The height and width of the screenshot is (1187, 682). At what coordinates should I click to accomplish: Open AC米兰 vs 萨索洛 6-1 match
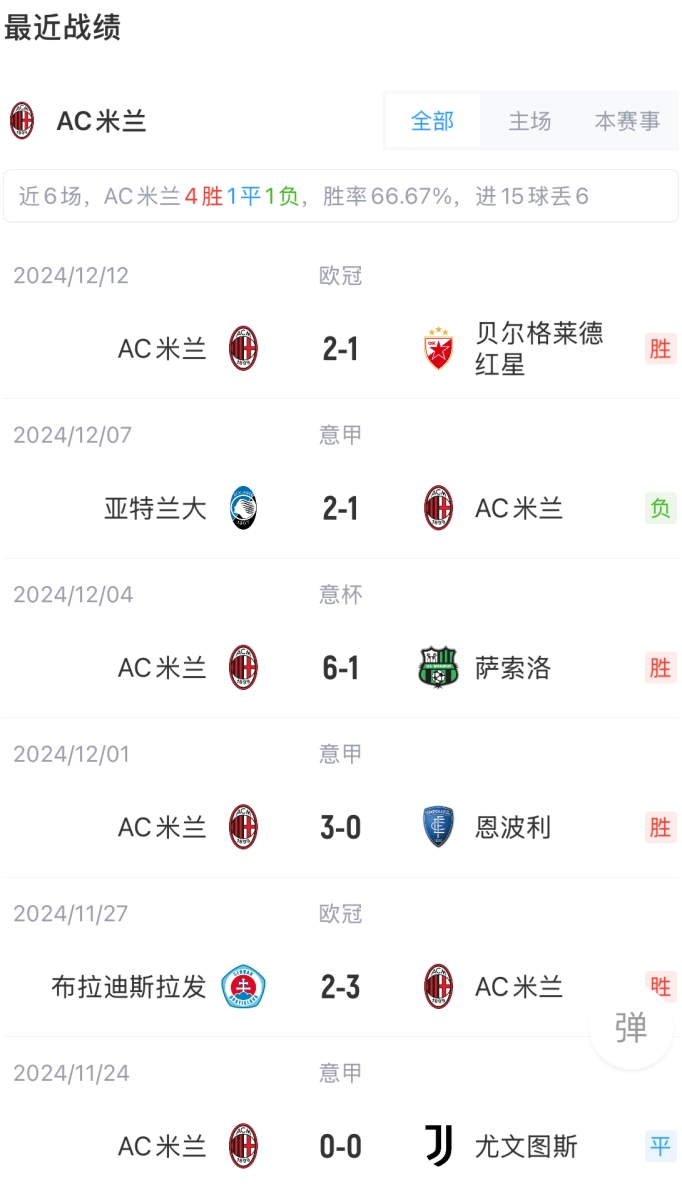(340, 668)
